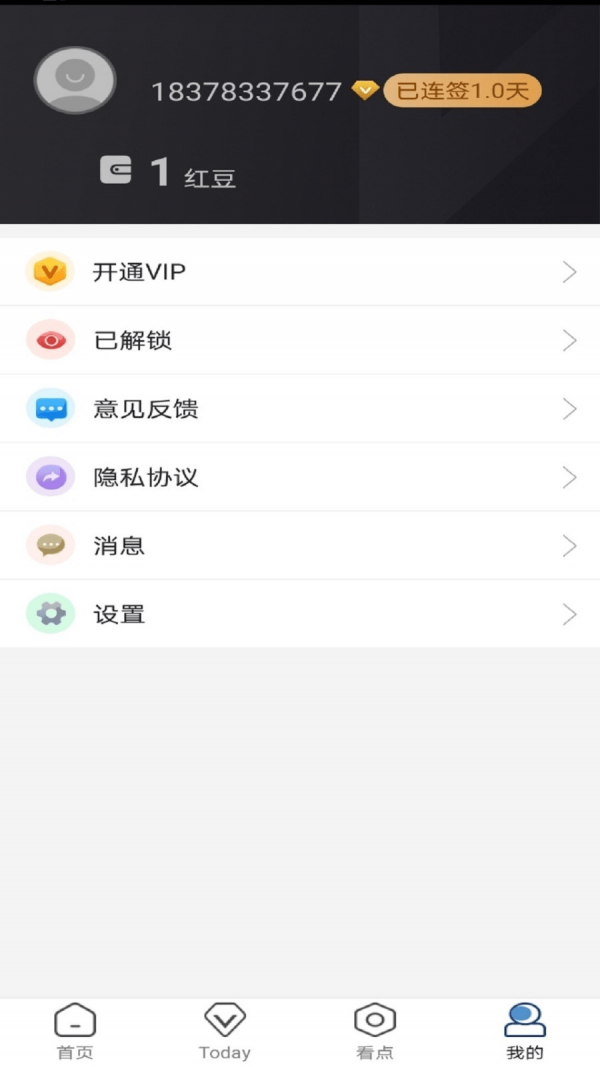Switch to the 首页 home tab

coord(75,1031)
